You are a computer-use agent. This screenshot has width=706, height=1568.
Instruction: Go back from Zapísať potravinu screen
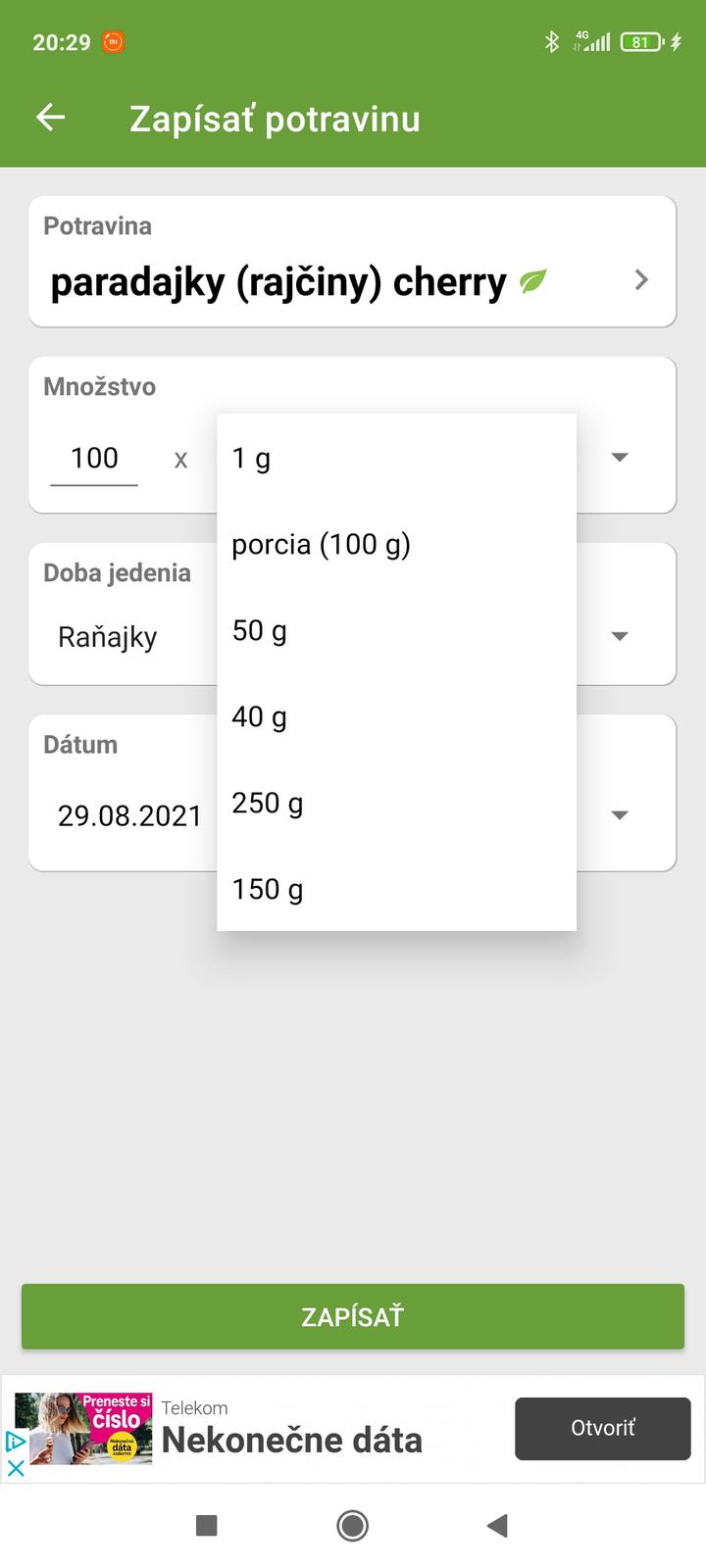coord(50,119)
